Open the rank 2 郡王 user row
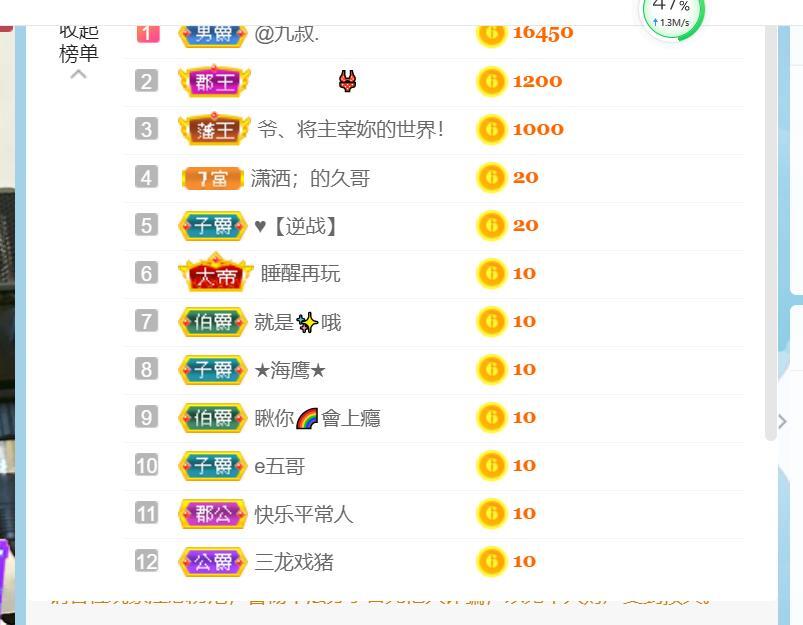The width and height of the screenshot is (803, 625). coord(347,81)
